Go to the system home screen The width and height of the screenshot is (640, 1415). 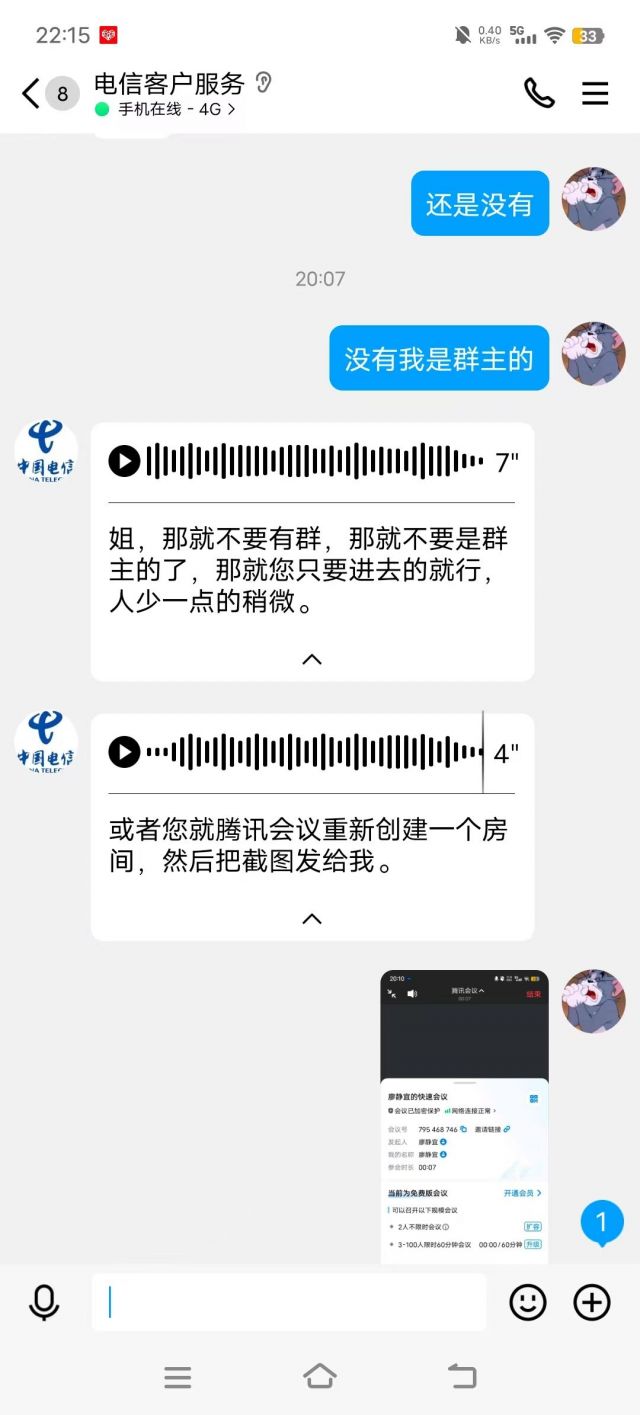point(320,1377)
